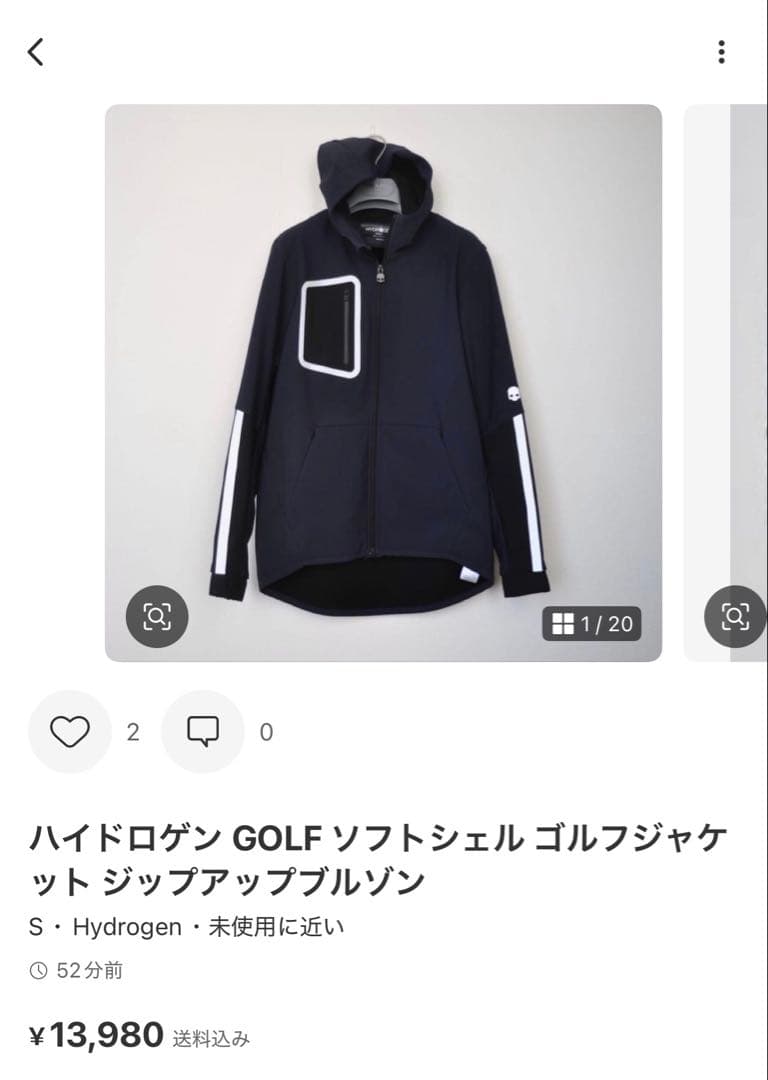Open listing options from the top-right menu
Screen dimensions: 768x1080
[x=719, y=53]
